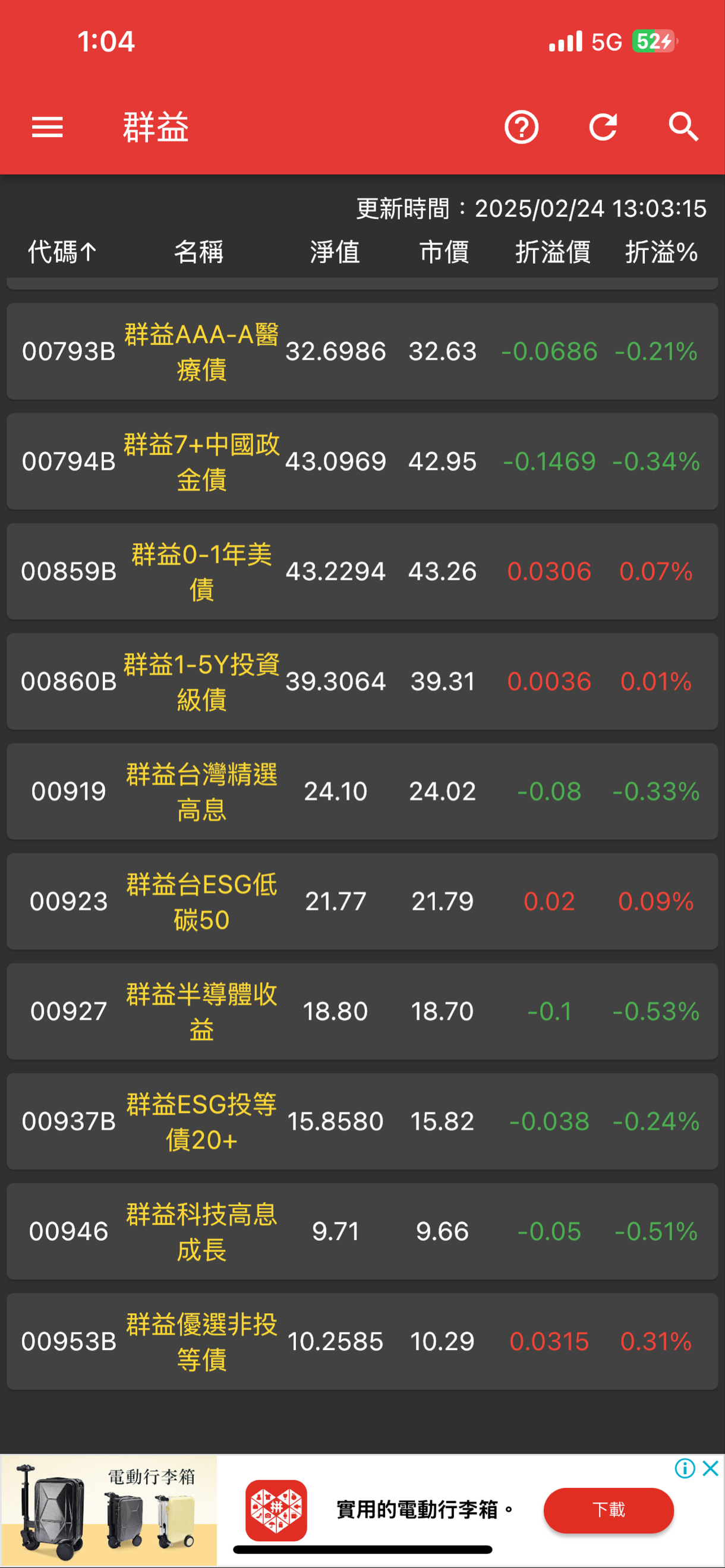Viewport: 725px width, 1568px height.
Task: Open 00793B 群益AAA-A醫療債 row
Action: [362, 351]
